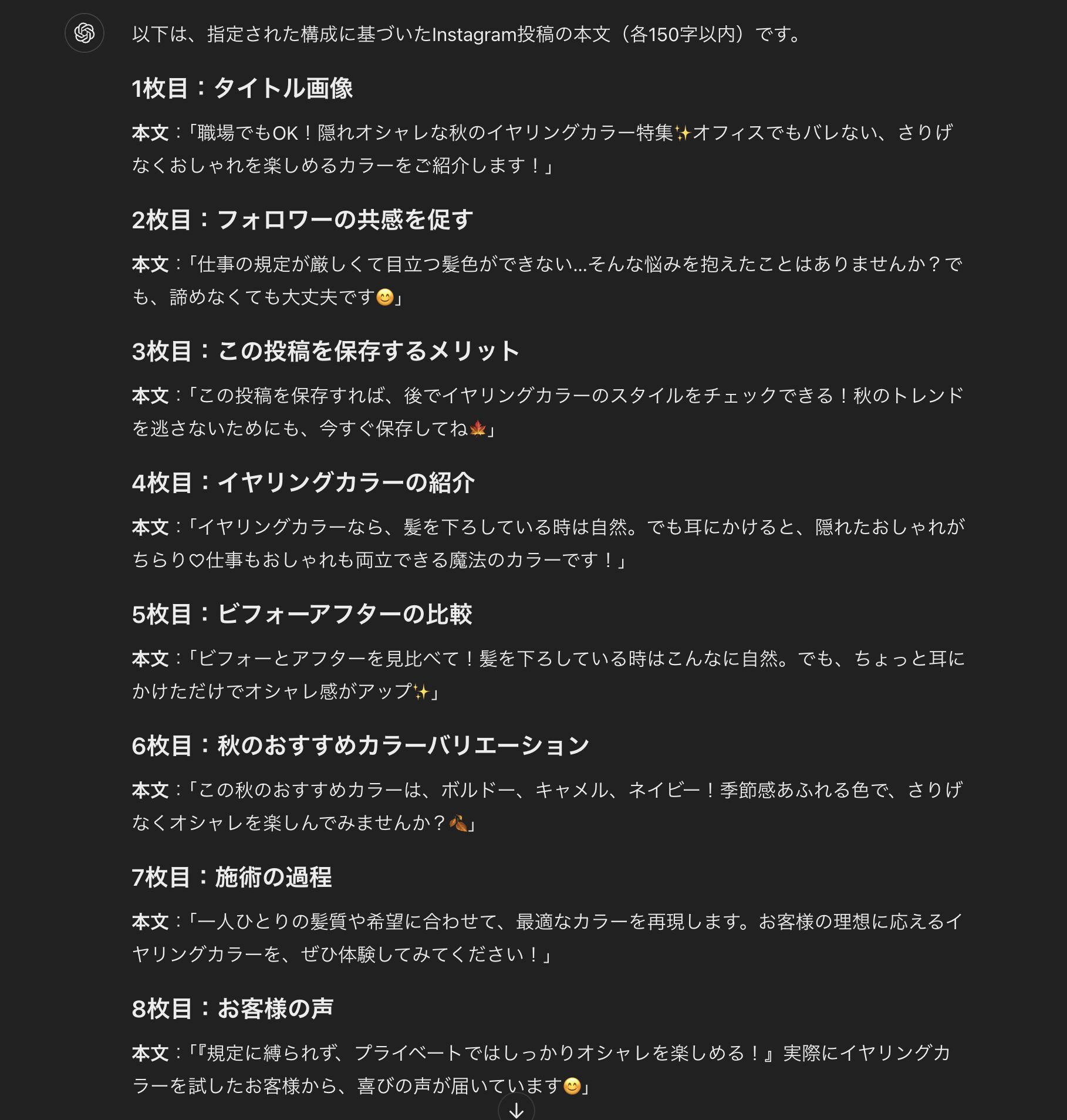Jump to the bottom with the down-arrow button
The image size is (1067, 1120).
click(516, 1109)
